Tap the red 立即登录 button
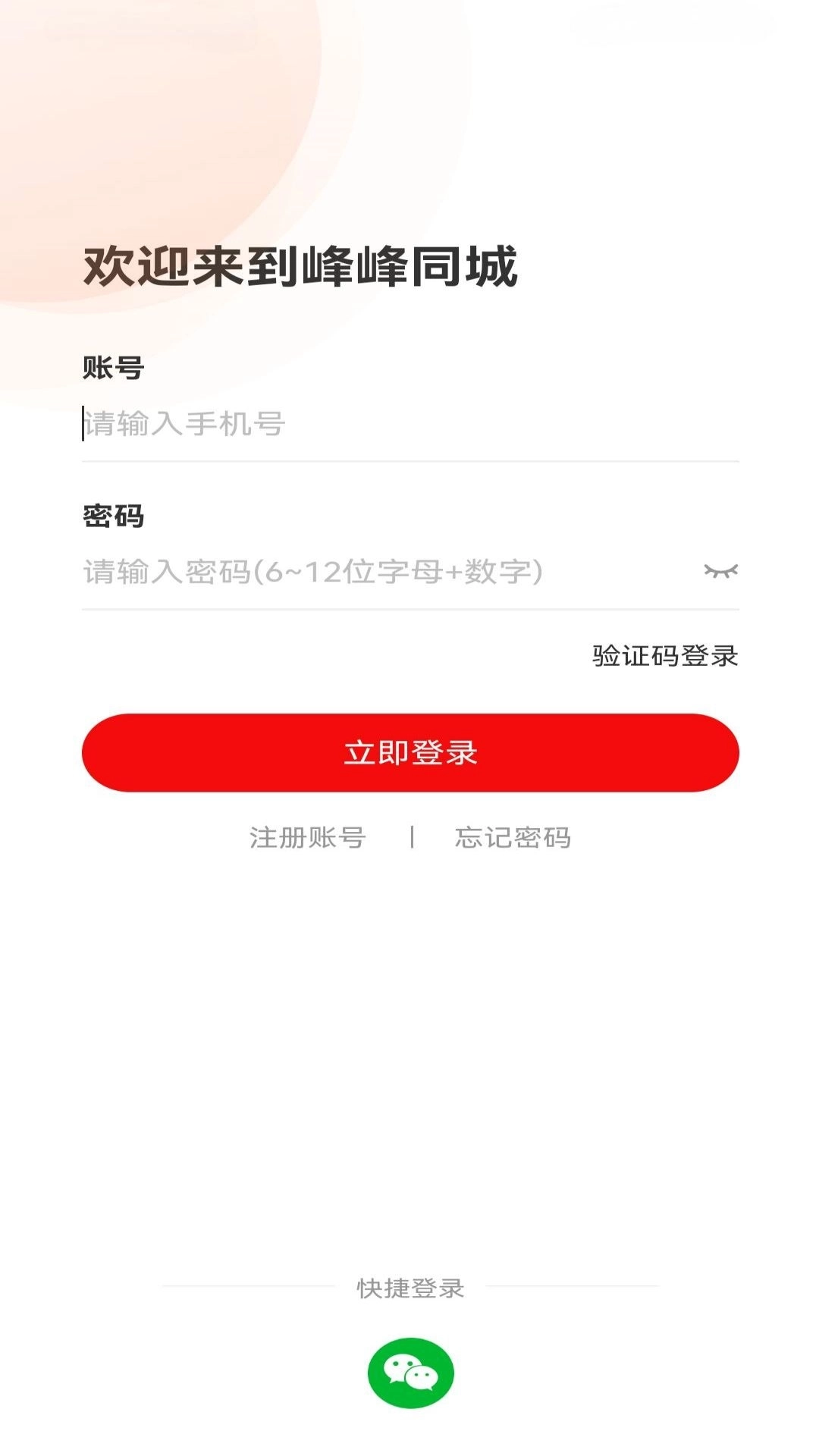Screen dimensions: 819x1456 point(410,752)
